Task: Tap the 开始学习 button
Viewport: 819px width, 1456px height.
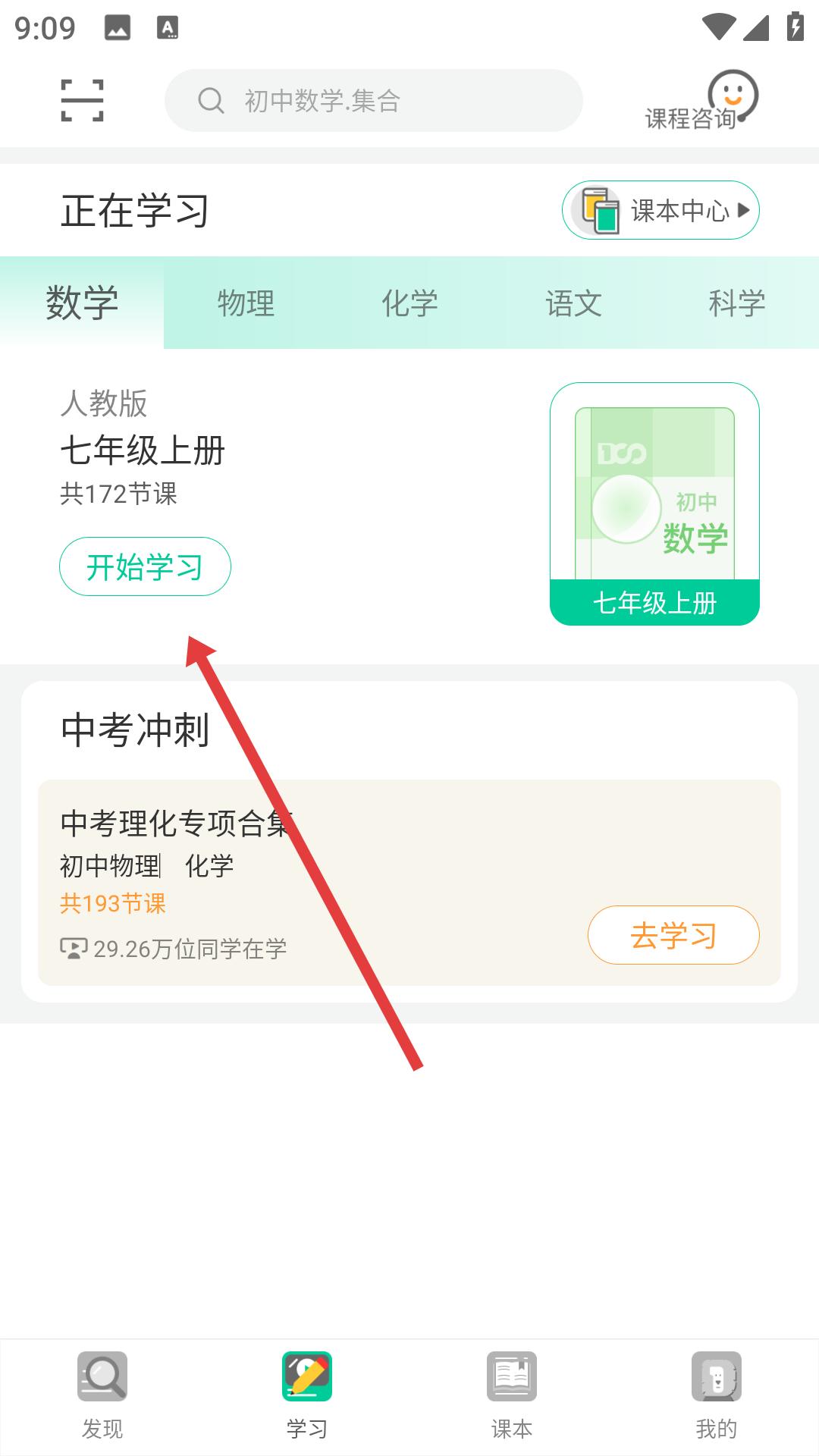Action: click(x=145, y=566)
